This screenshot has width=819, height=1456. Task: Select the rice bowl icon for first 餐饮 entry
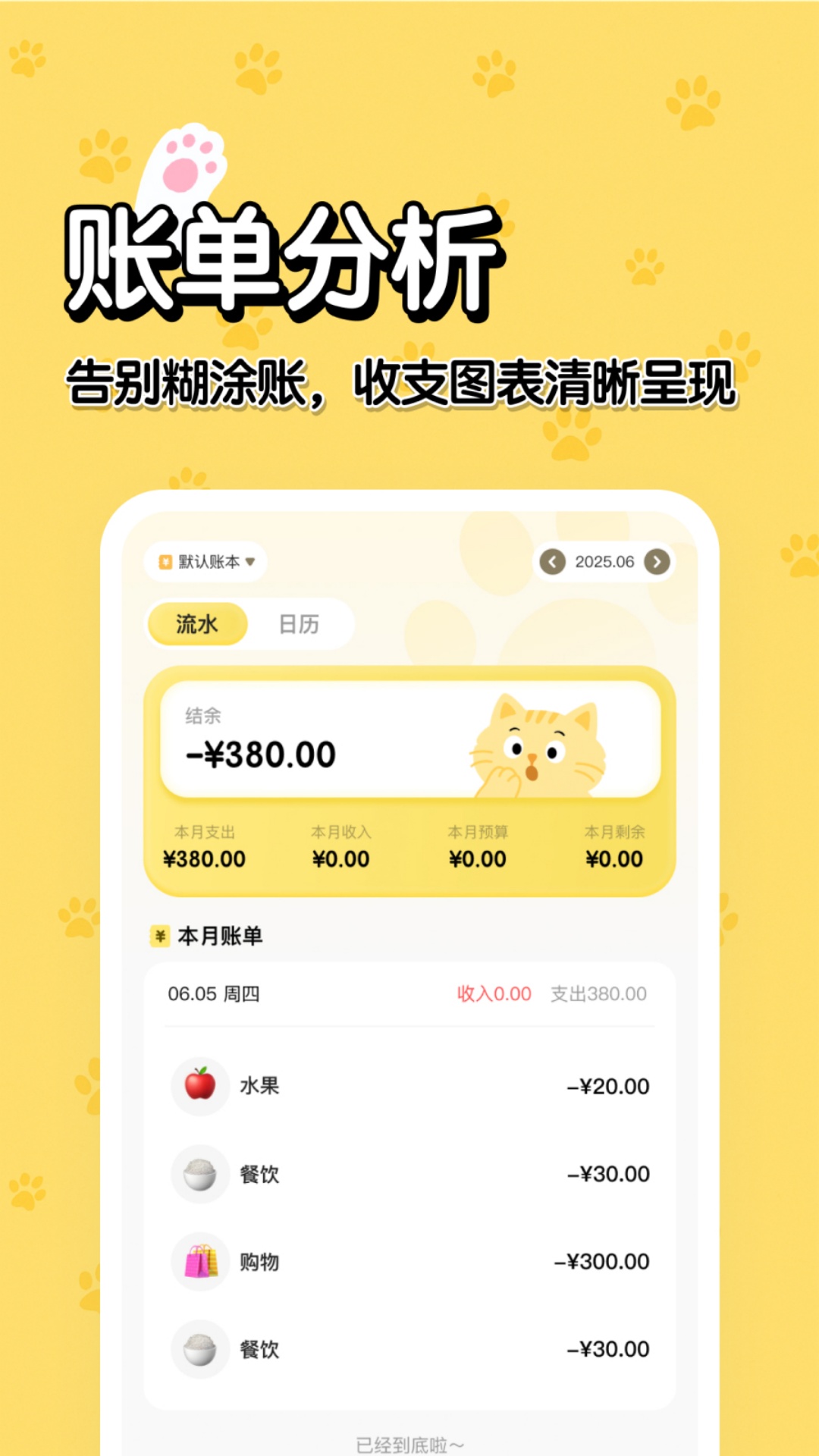(199, 1174)
